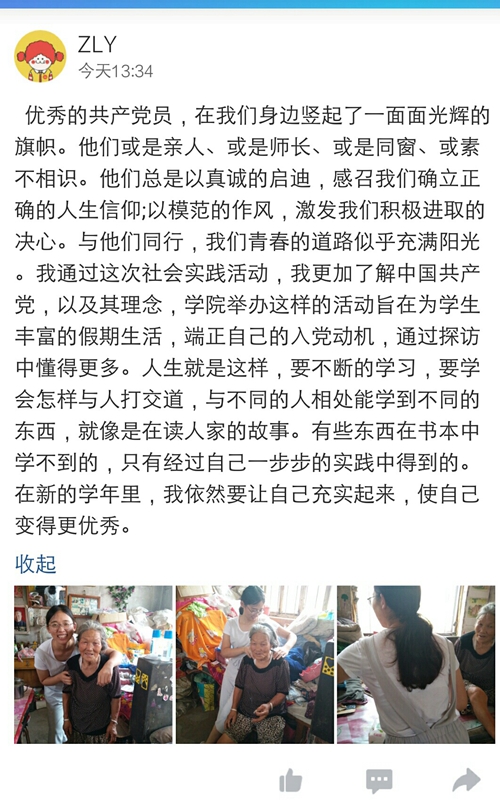Share ZLY's post with the arrow

click(467, 780)
